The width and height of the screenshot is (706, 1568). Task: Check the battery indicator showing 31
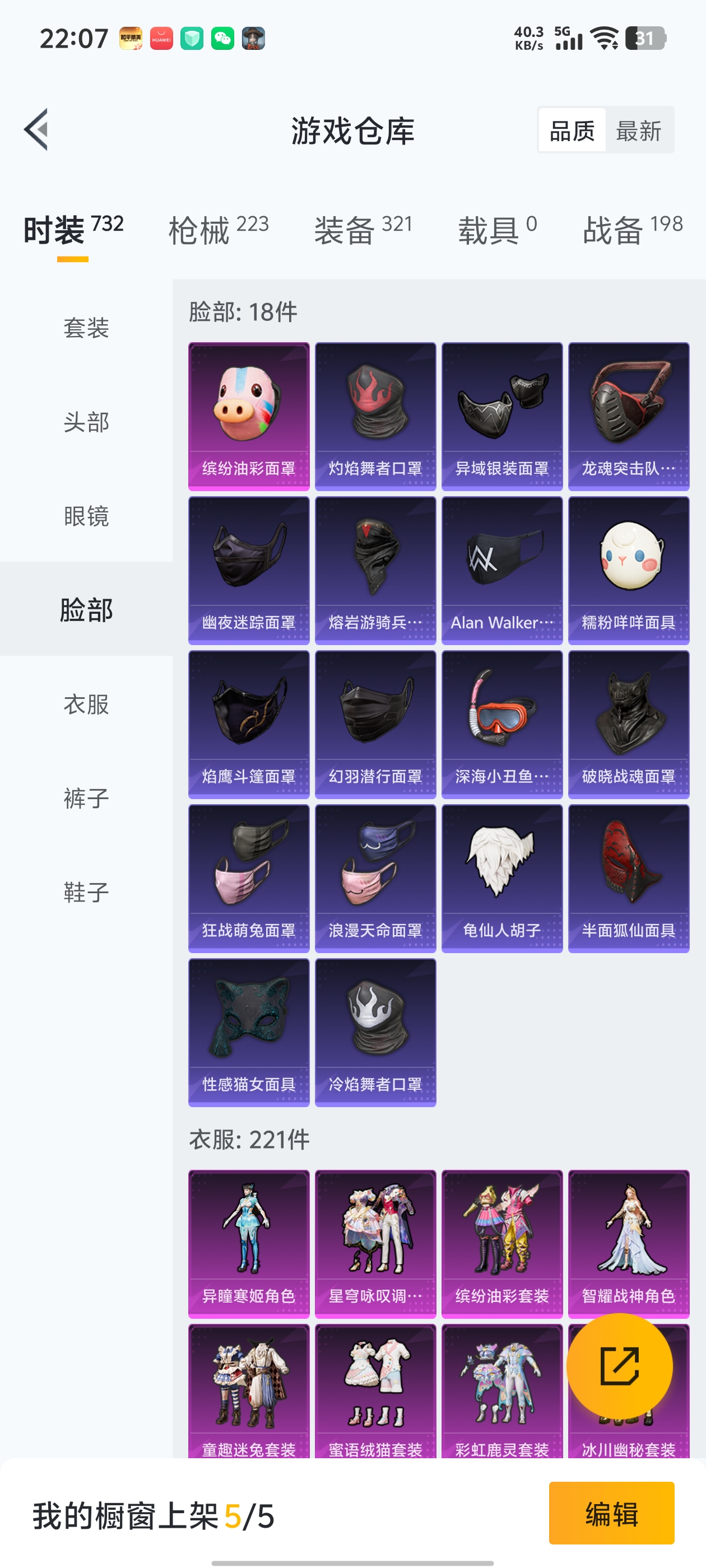coord(645,39)
